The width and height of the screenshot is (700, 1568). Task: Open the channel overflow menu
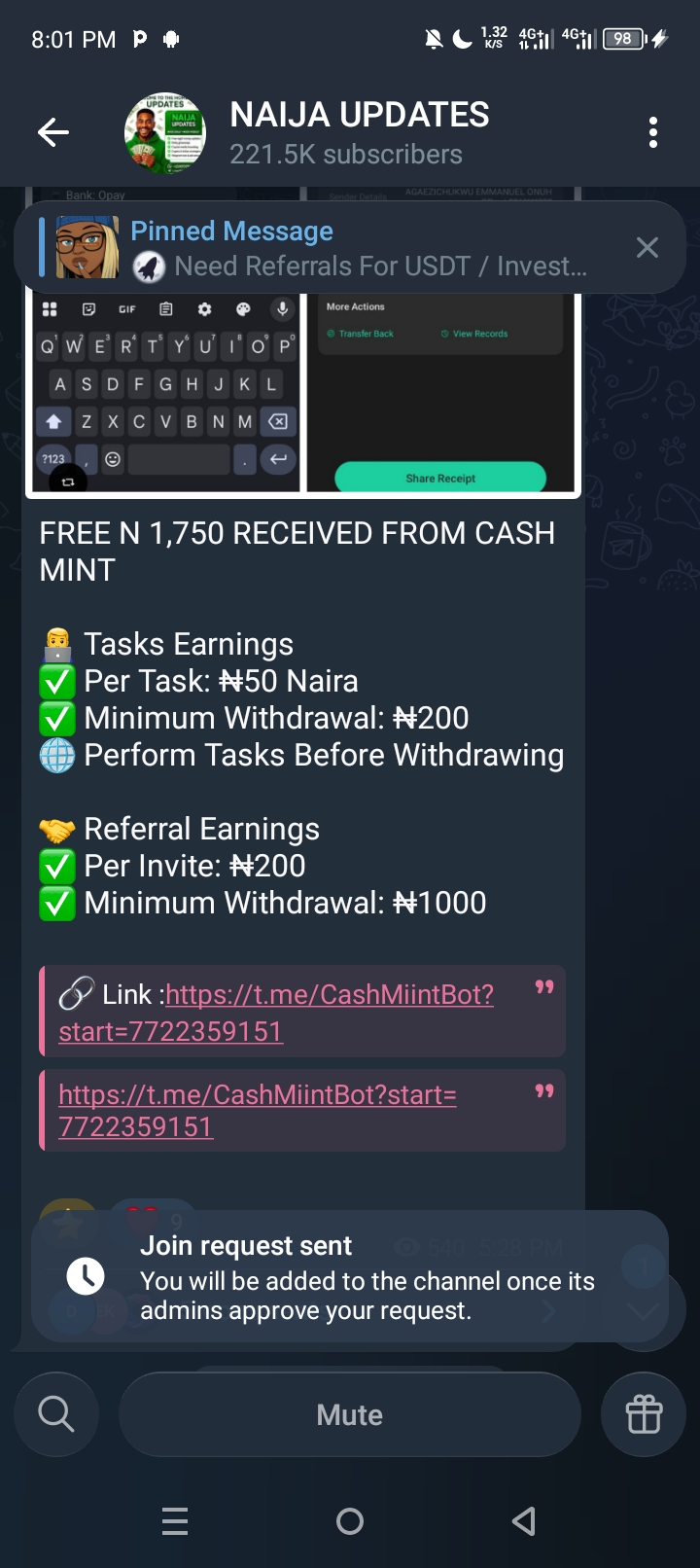pos(653,132)
